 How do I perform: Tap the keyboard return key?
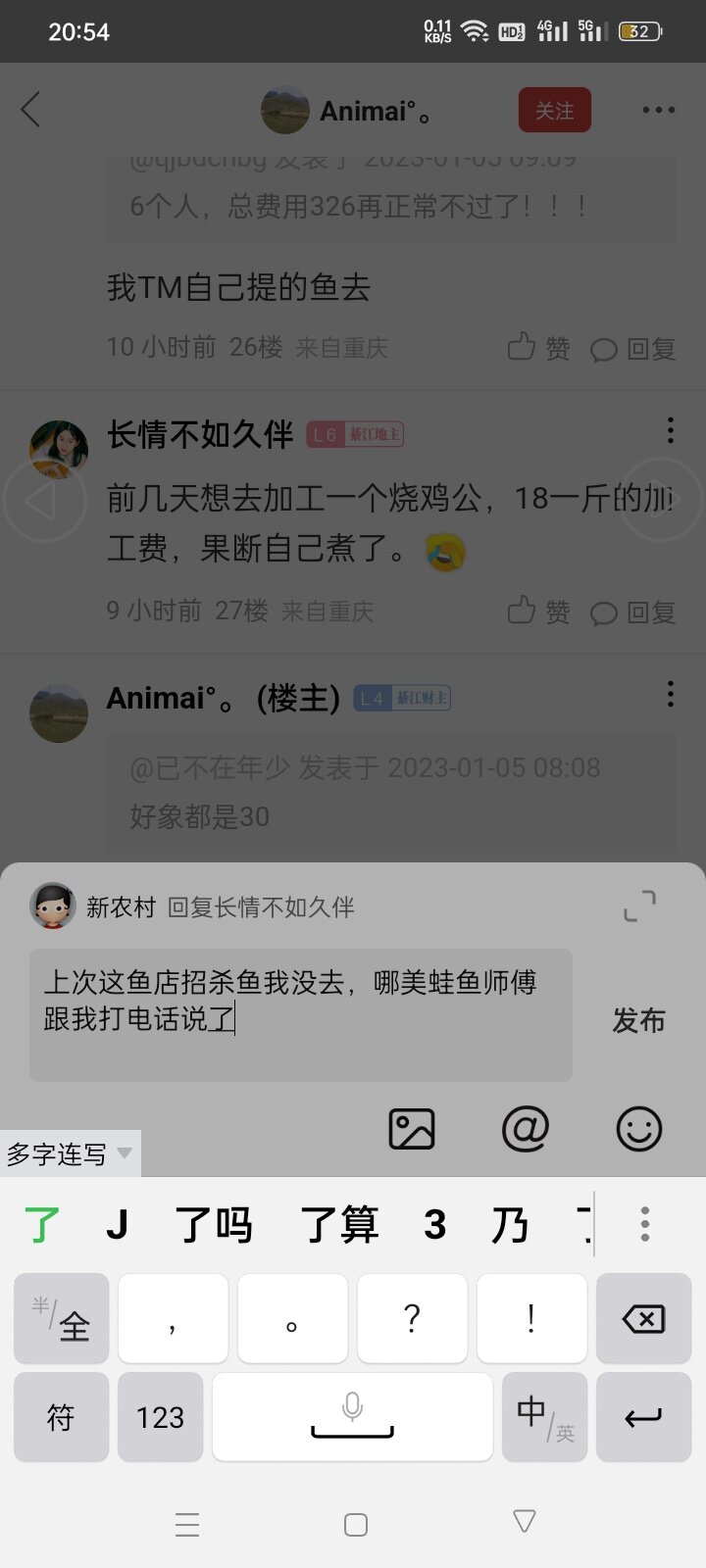(643, 1417)
